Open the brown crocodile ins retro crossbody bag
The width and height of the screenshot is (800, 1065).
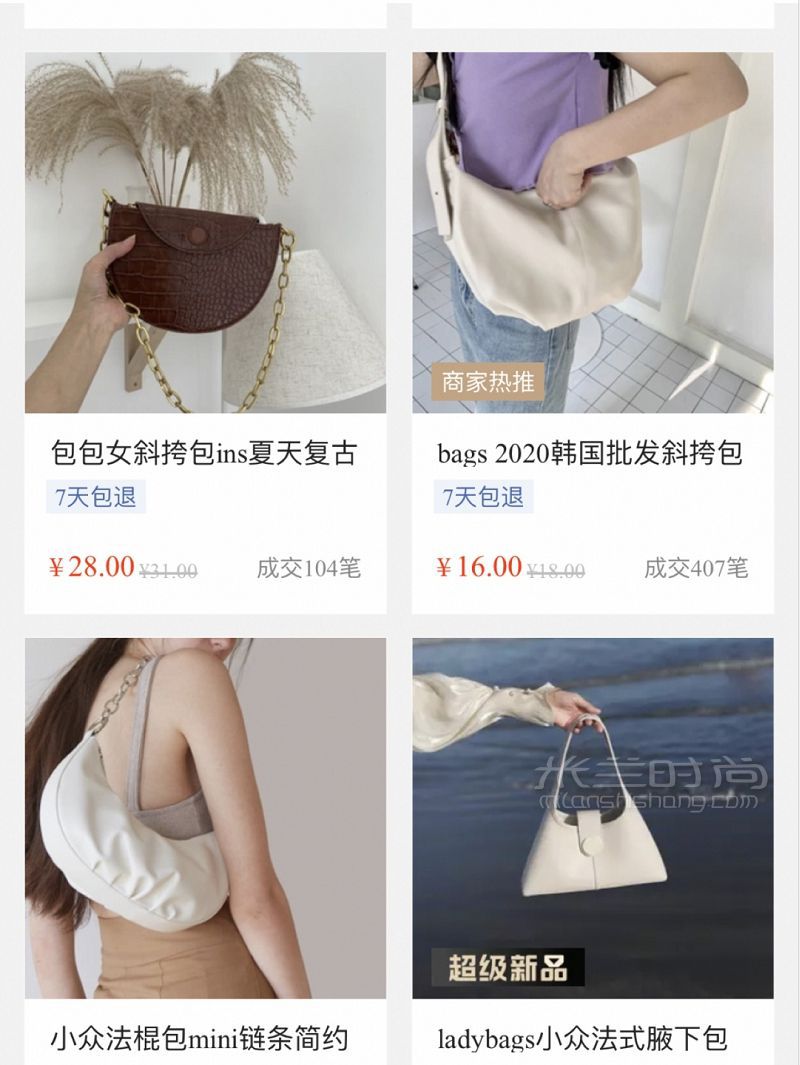[205, 233]
